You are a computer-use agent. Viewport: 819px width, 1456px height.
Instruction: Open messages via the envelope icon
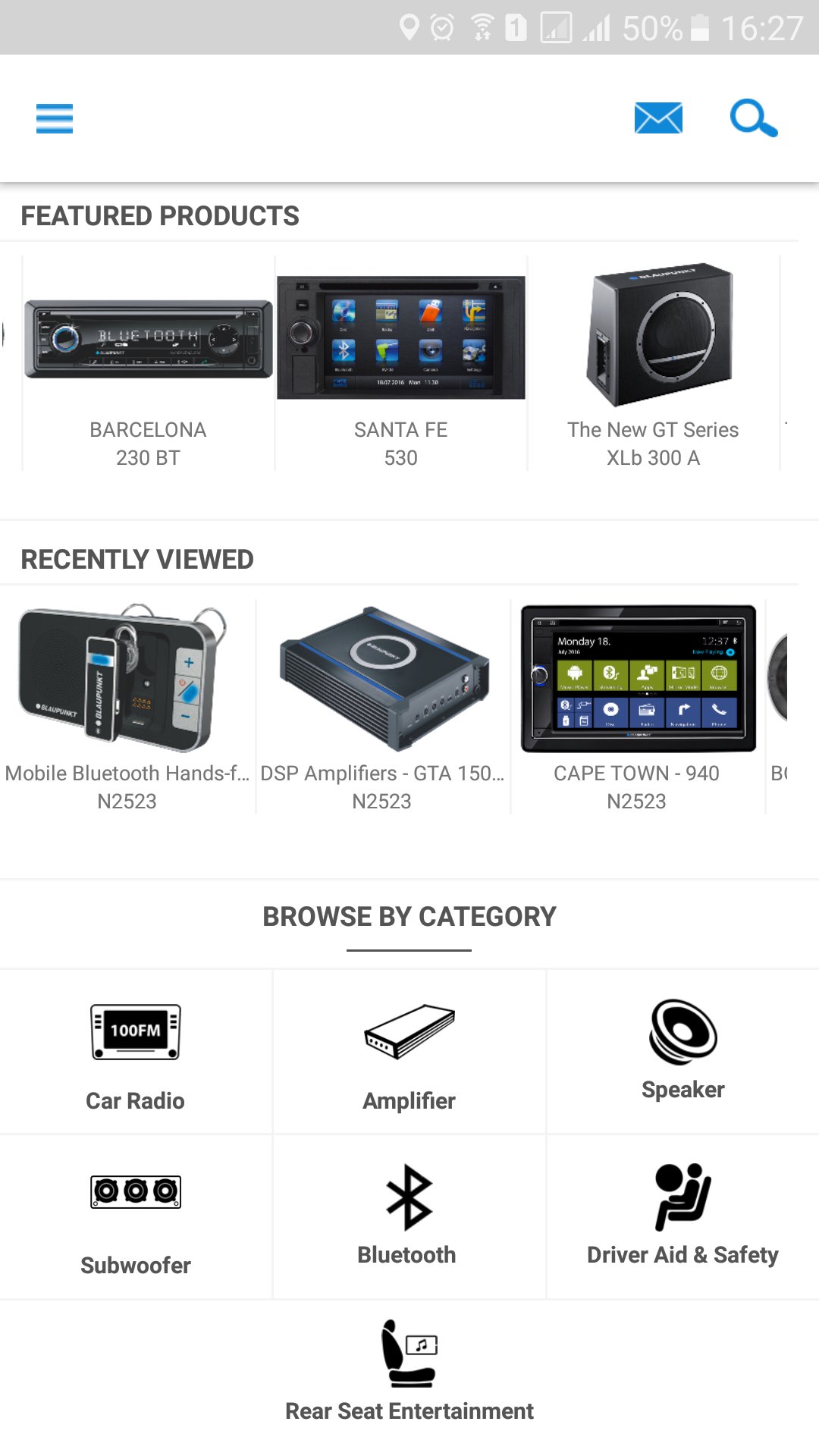(657, 118)
